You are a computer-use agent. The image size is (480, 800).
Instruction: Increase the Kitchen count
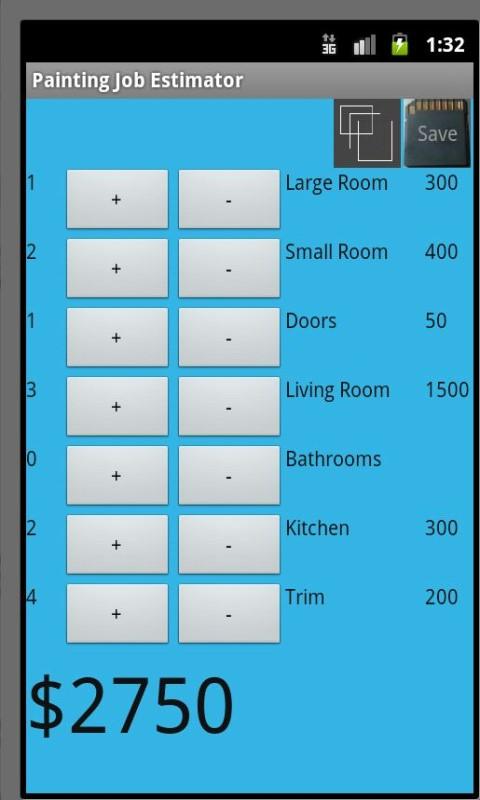[x=117, y=544]
